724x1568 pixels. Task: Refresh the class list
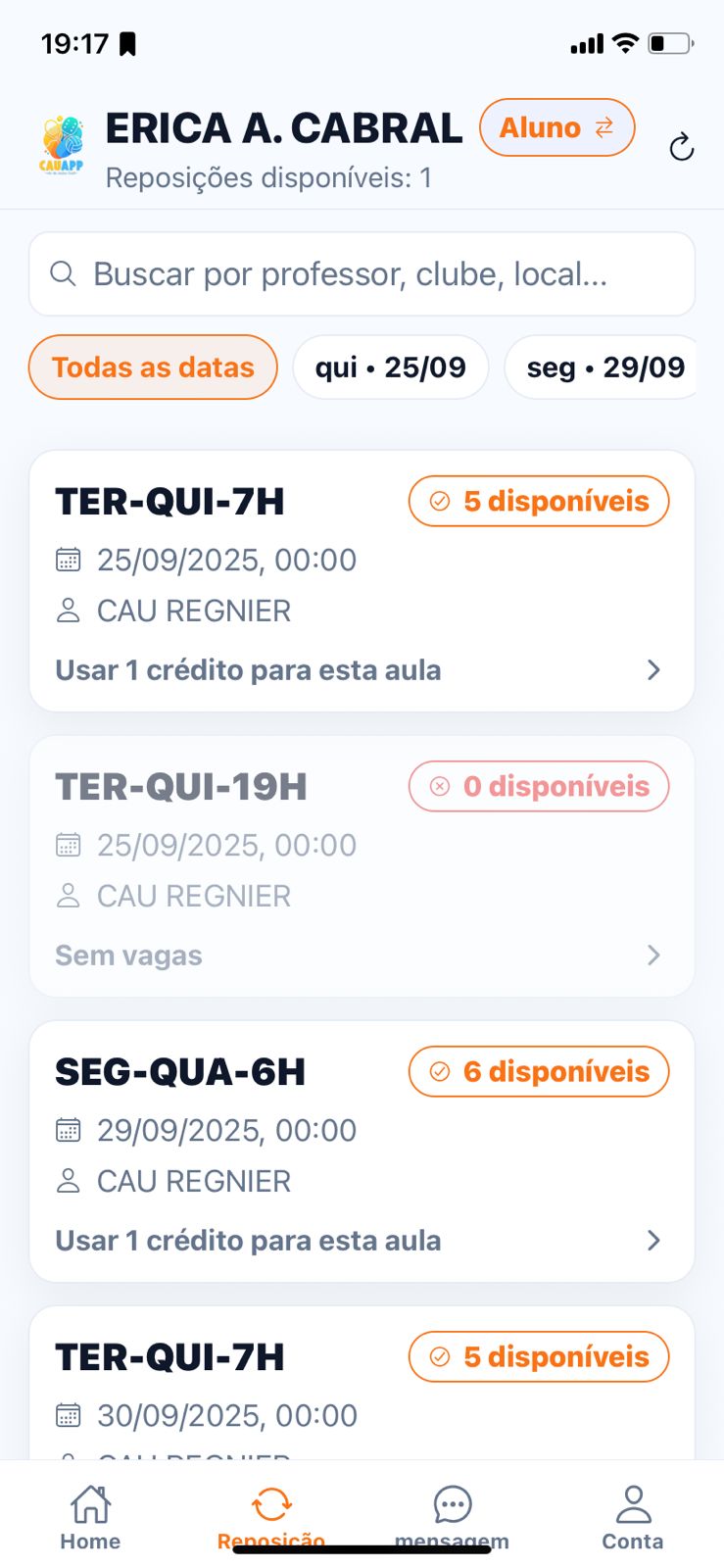click(x=681, y=147)
